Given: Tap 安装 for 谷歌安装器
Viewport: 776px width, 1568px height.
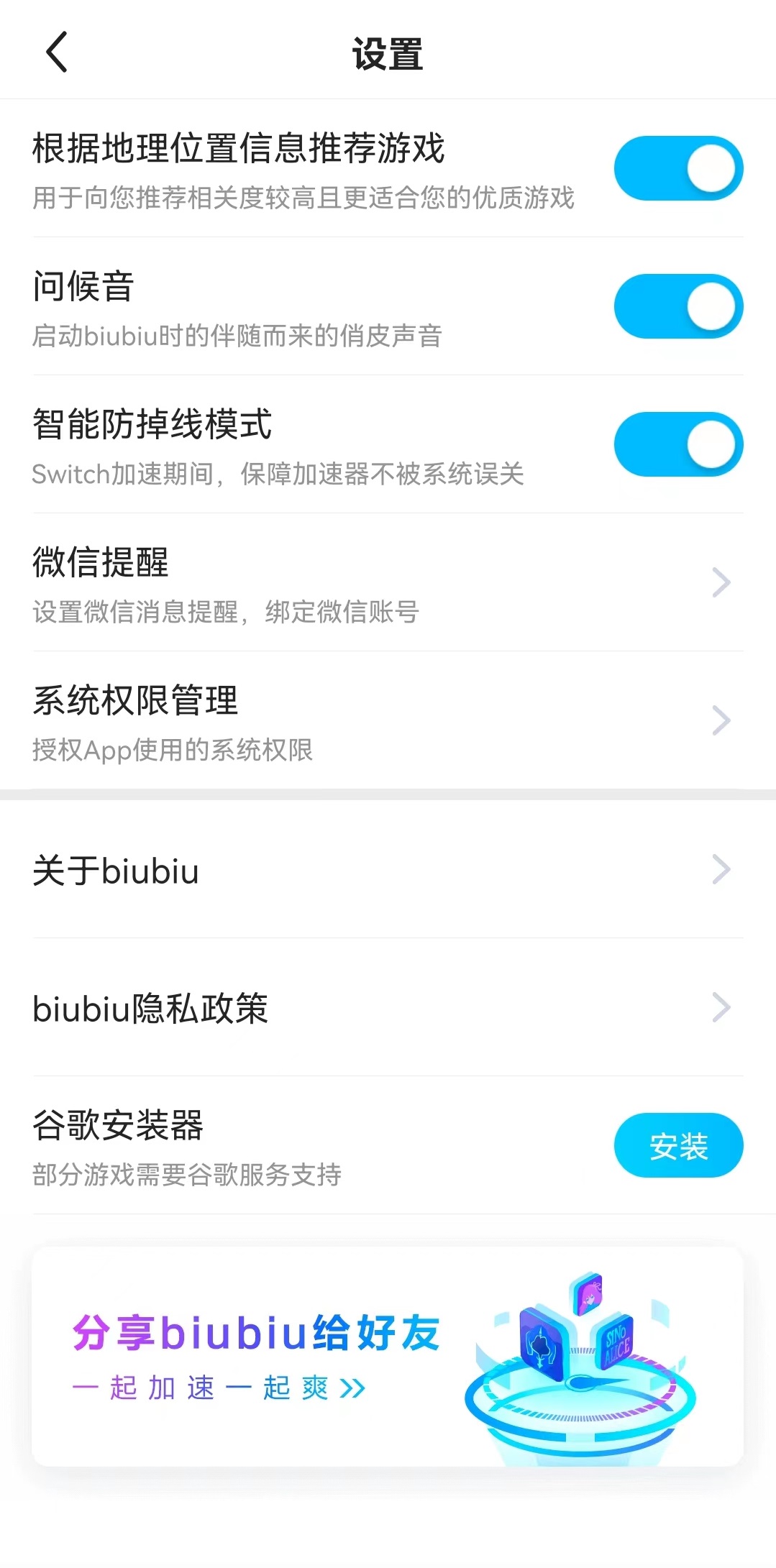Looking at the screenshot, I should (677, 1145).
